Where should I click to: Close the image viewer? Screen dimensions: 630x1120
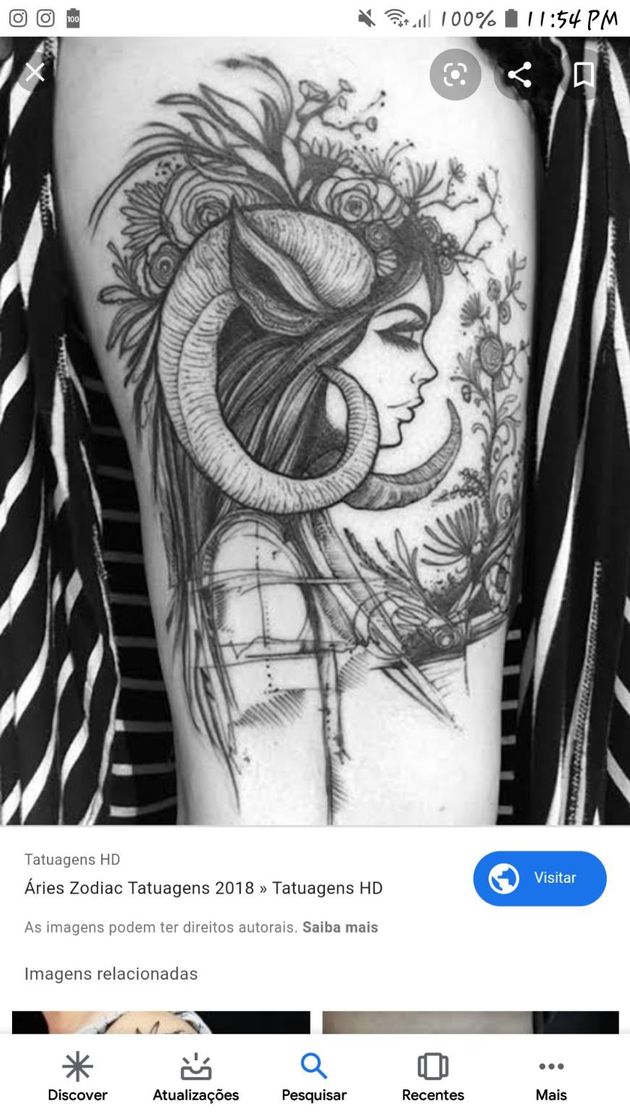click(x=35, y=73)
